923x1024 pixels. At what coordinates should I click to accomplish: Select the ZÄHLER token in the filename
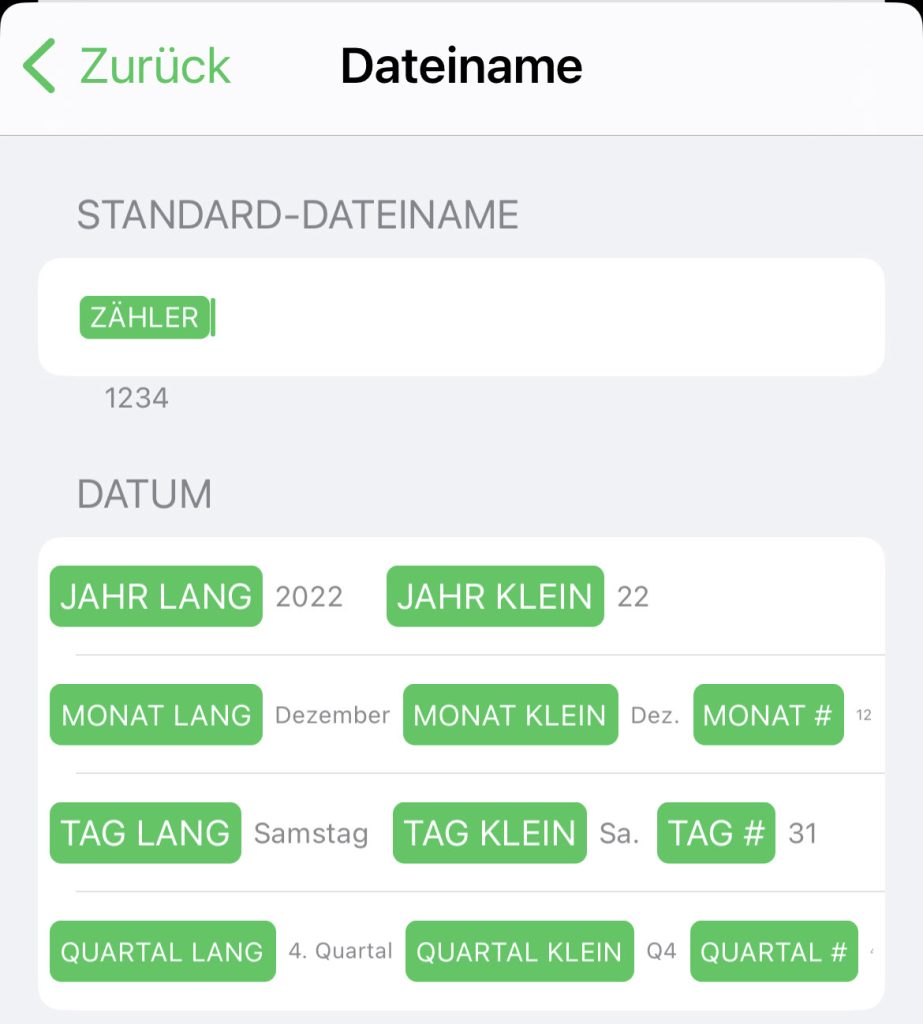[145, 318]
